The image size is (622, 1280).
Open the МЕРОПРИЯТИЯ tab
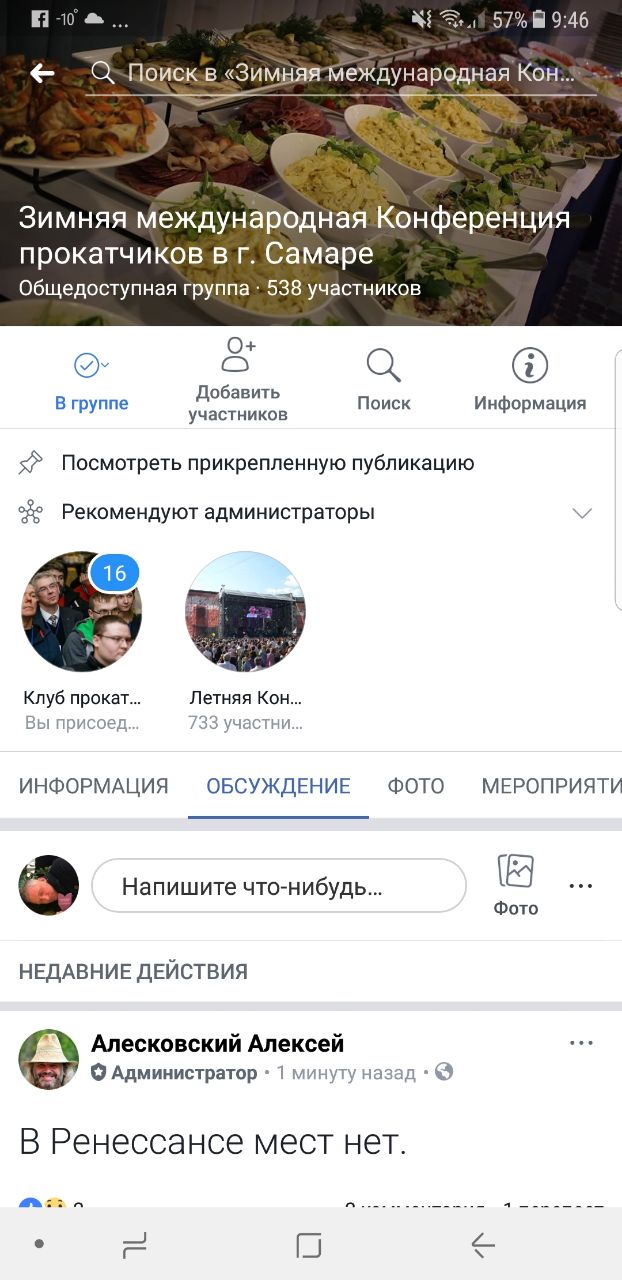pos(552,786)
